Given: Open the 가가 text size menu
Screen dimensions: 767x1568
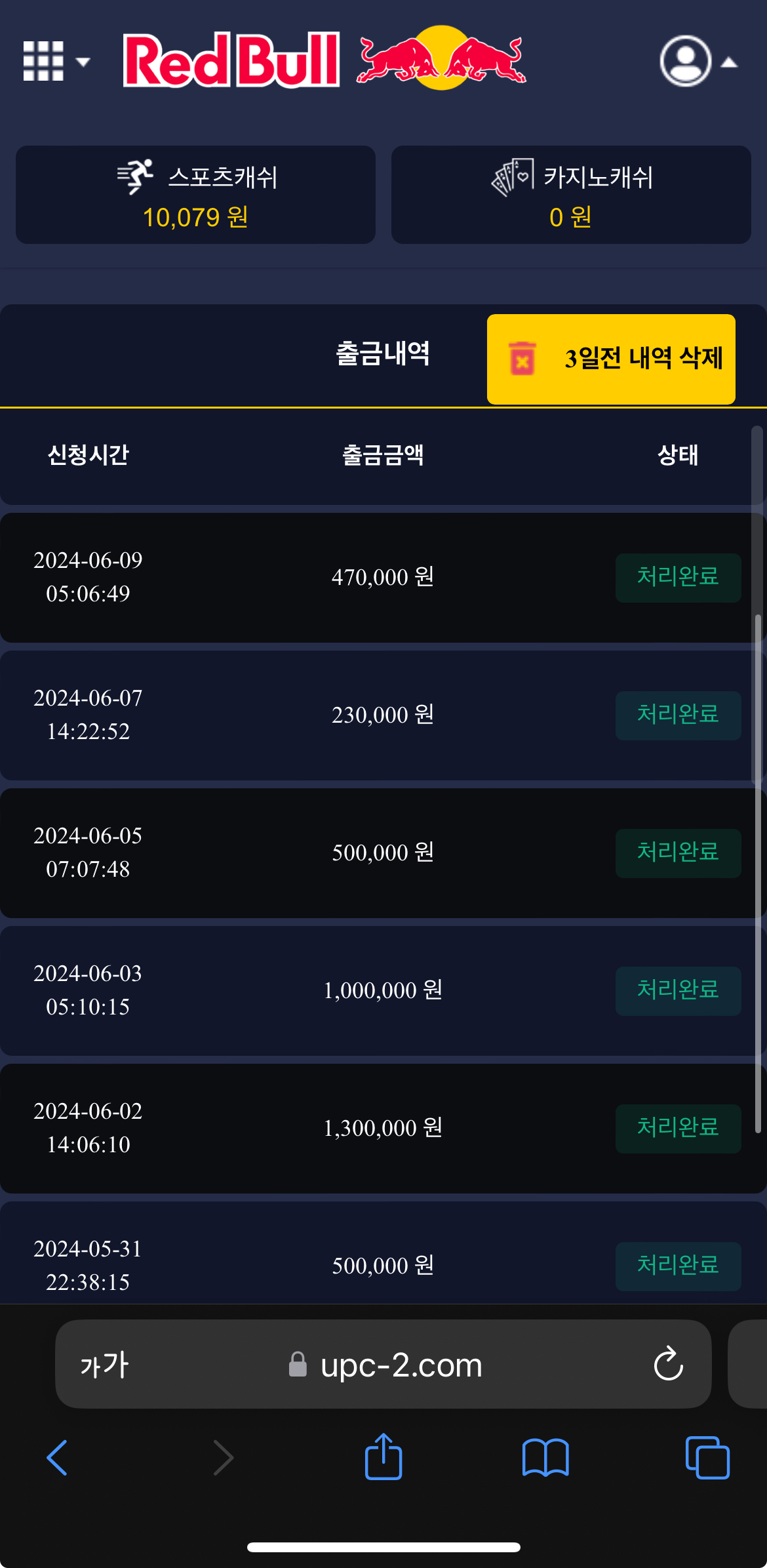Looking at the screenshot, I should point(104,1365).
